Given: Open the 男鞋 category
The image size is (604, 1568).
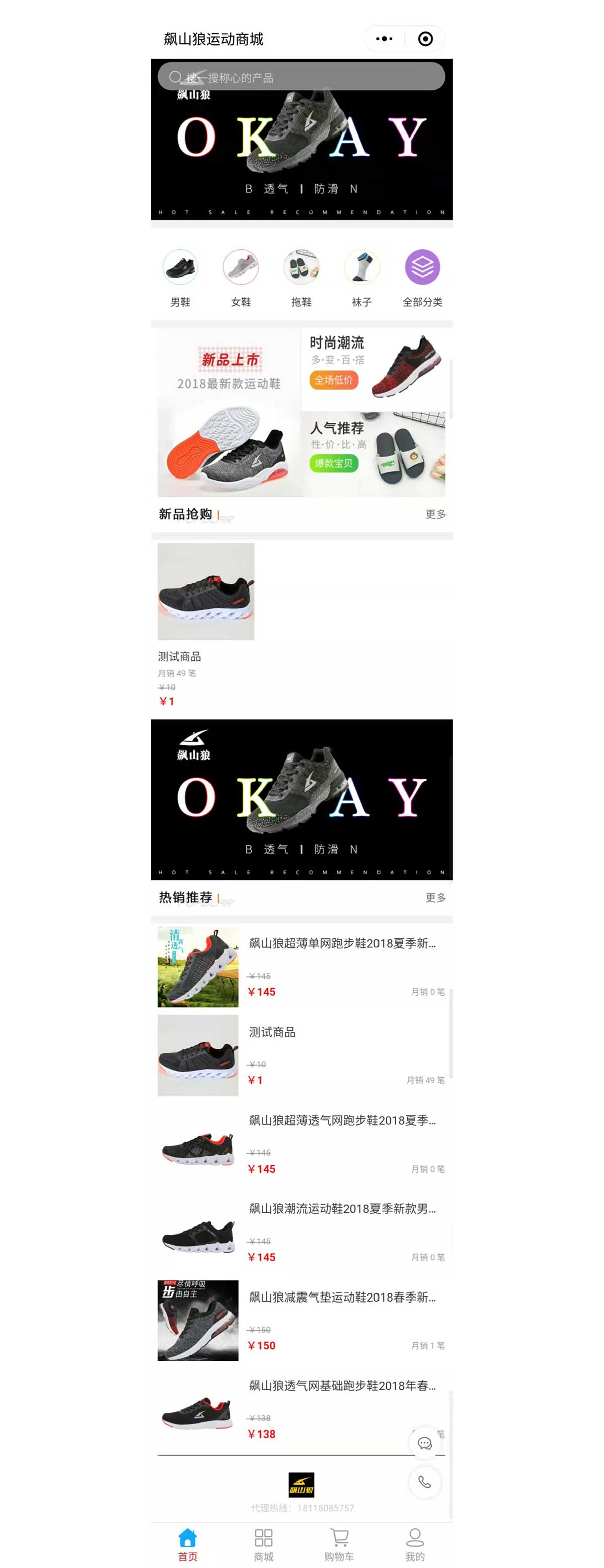Looking at the screenshot, I should point(180,278).
